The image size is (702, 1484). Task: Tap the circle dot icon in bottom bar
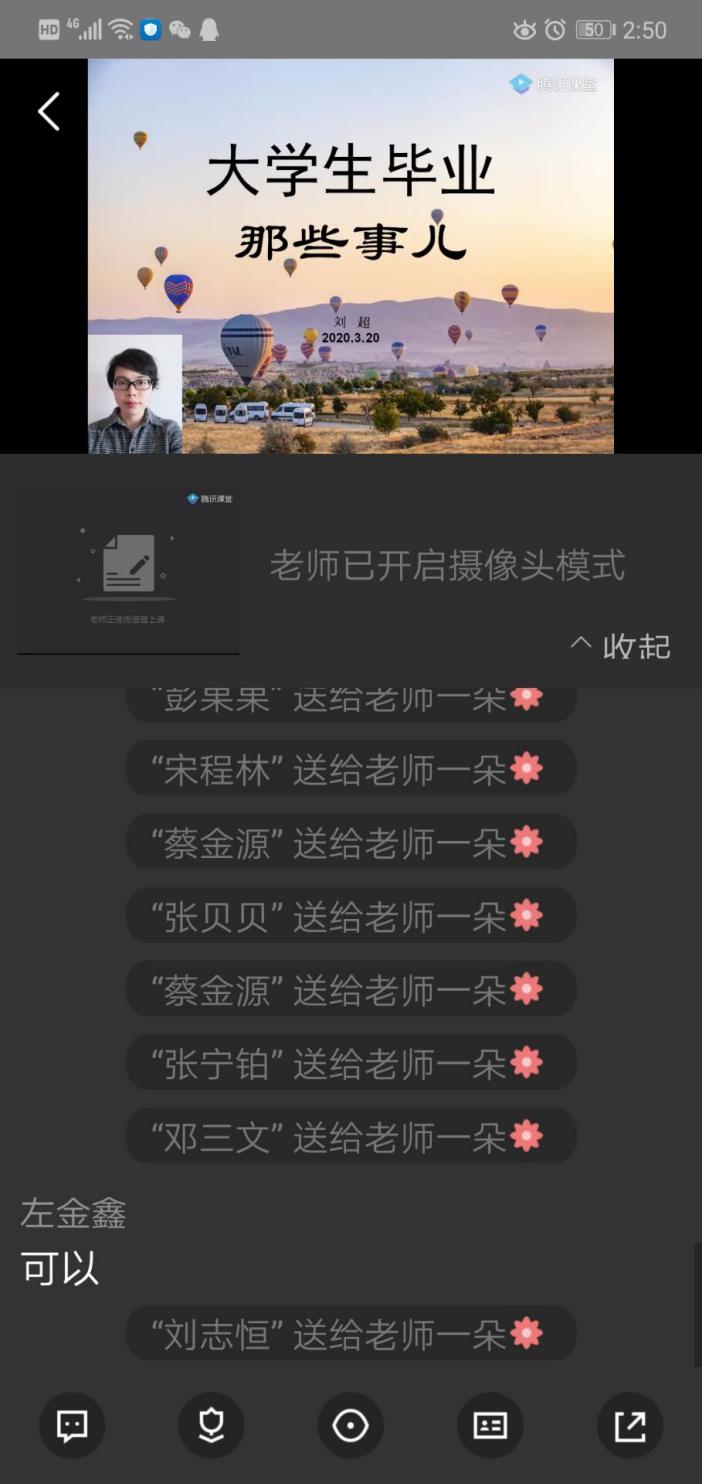pyautogui.click(x=350, y=1425)
